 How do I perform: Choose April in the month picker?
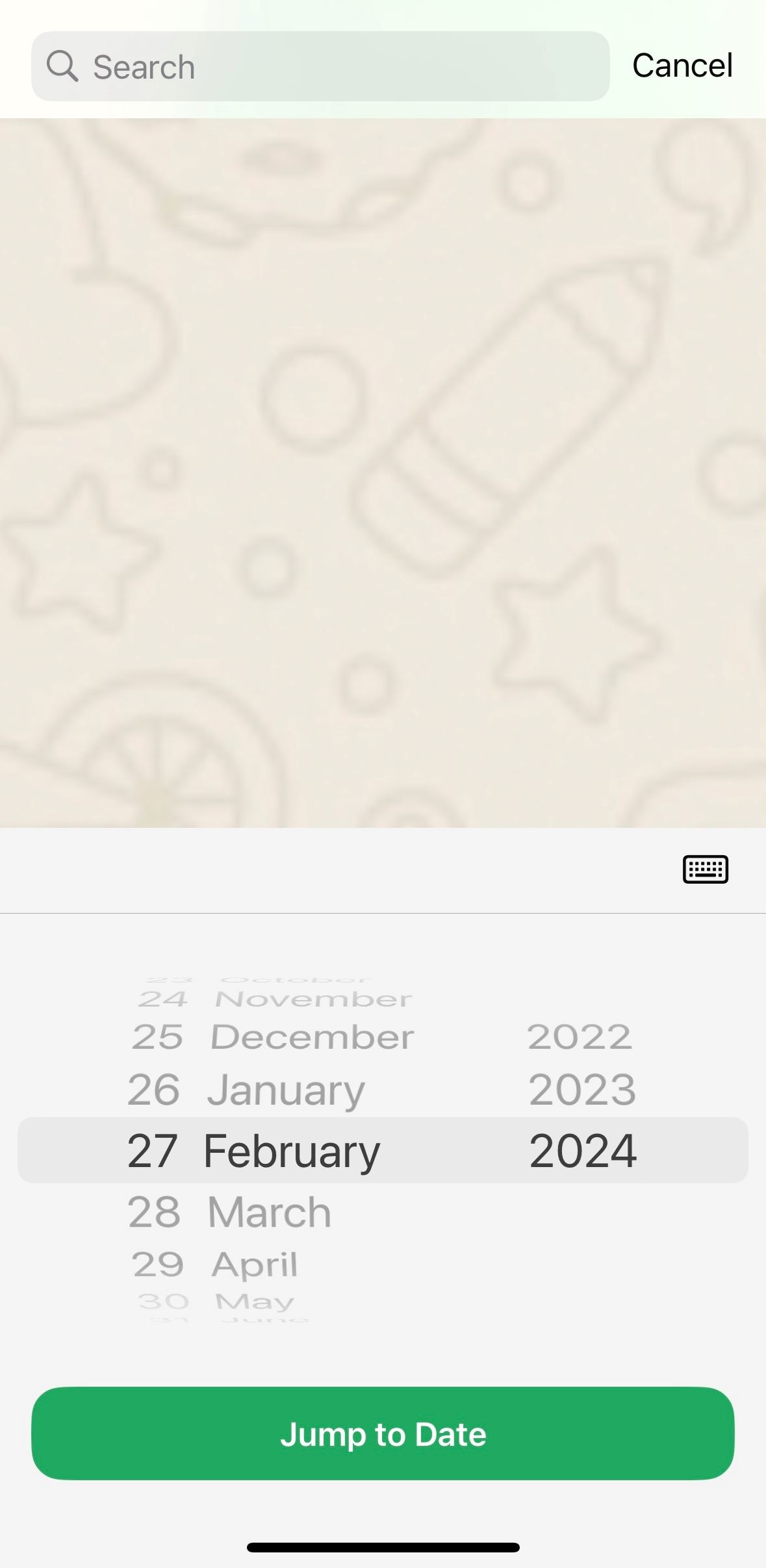(x=255, y=1265)
